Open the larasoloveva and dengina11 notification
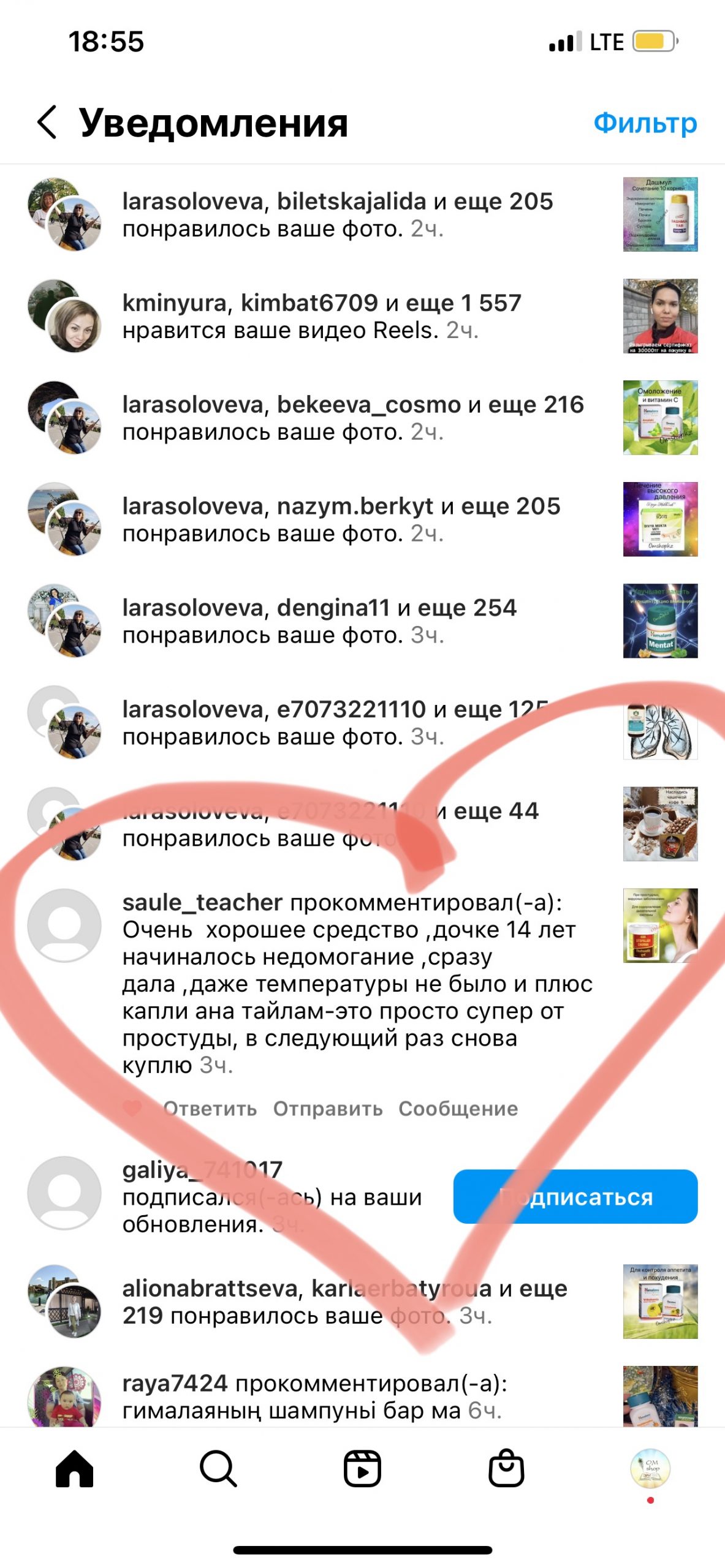This screenshot has width=725, height=1568. [x=362, y=621]
